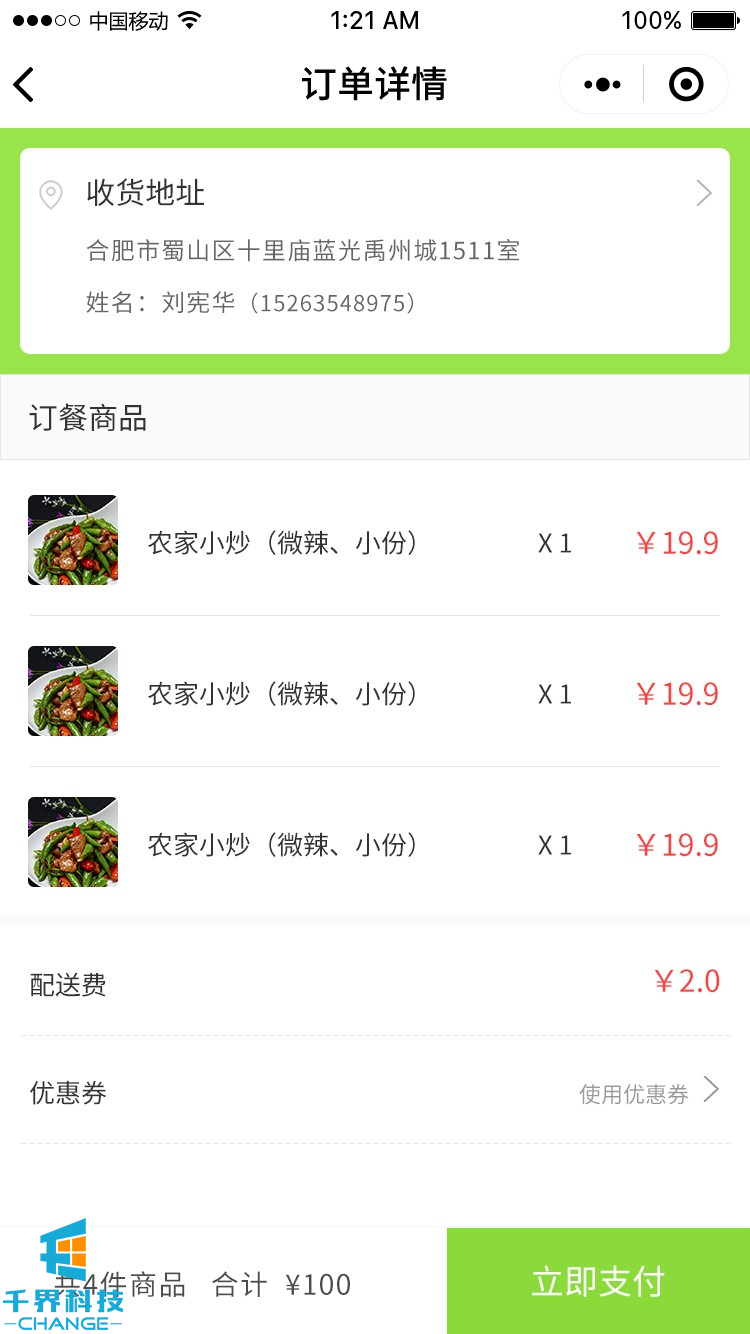Open the 优惠券 row to use a coupon
This screenshot has height=1334, width=750.
(x=375, y=1092)
